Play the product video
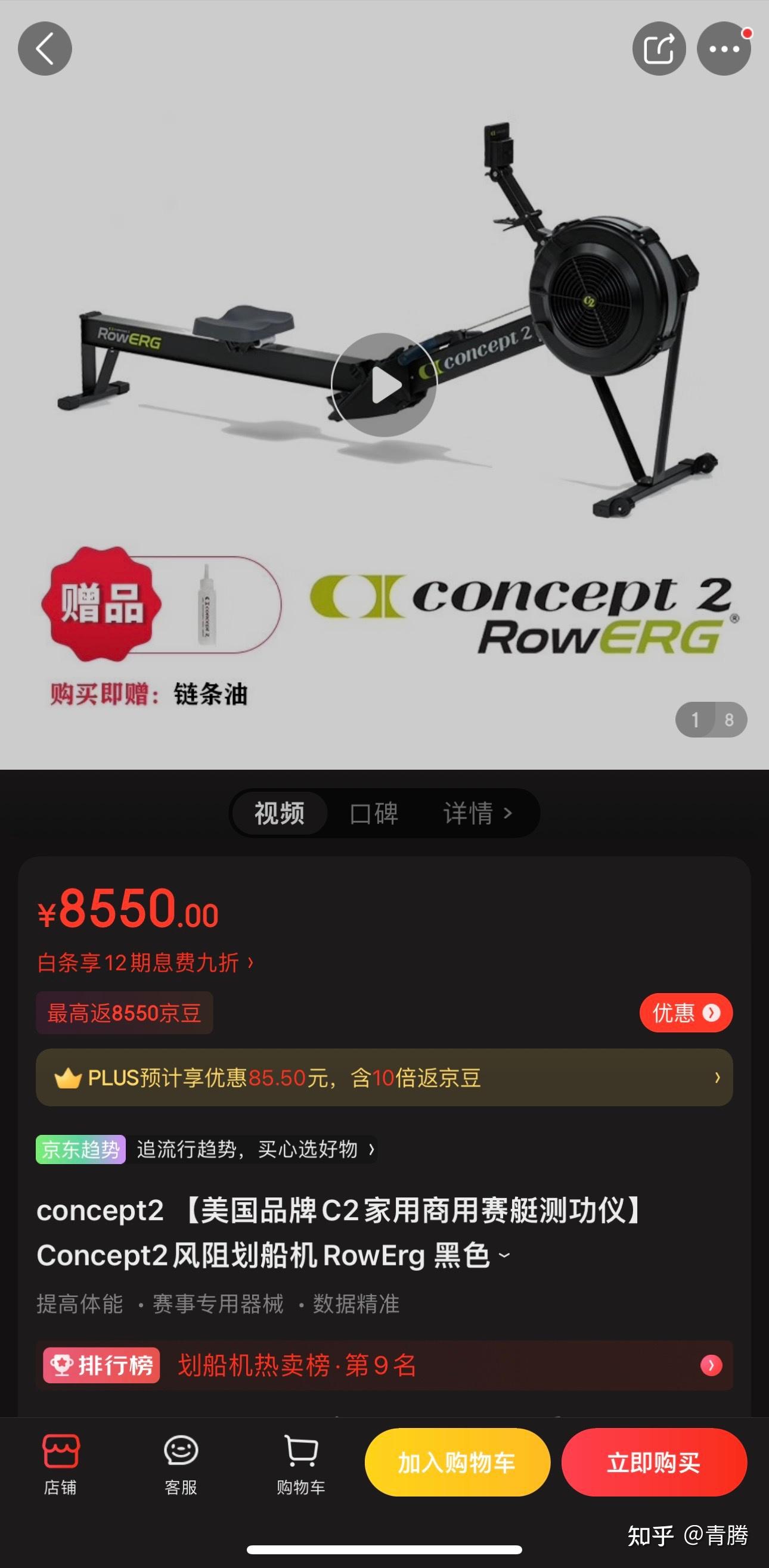The image size is (769, 1568). coord(384,385)
